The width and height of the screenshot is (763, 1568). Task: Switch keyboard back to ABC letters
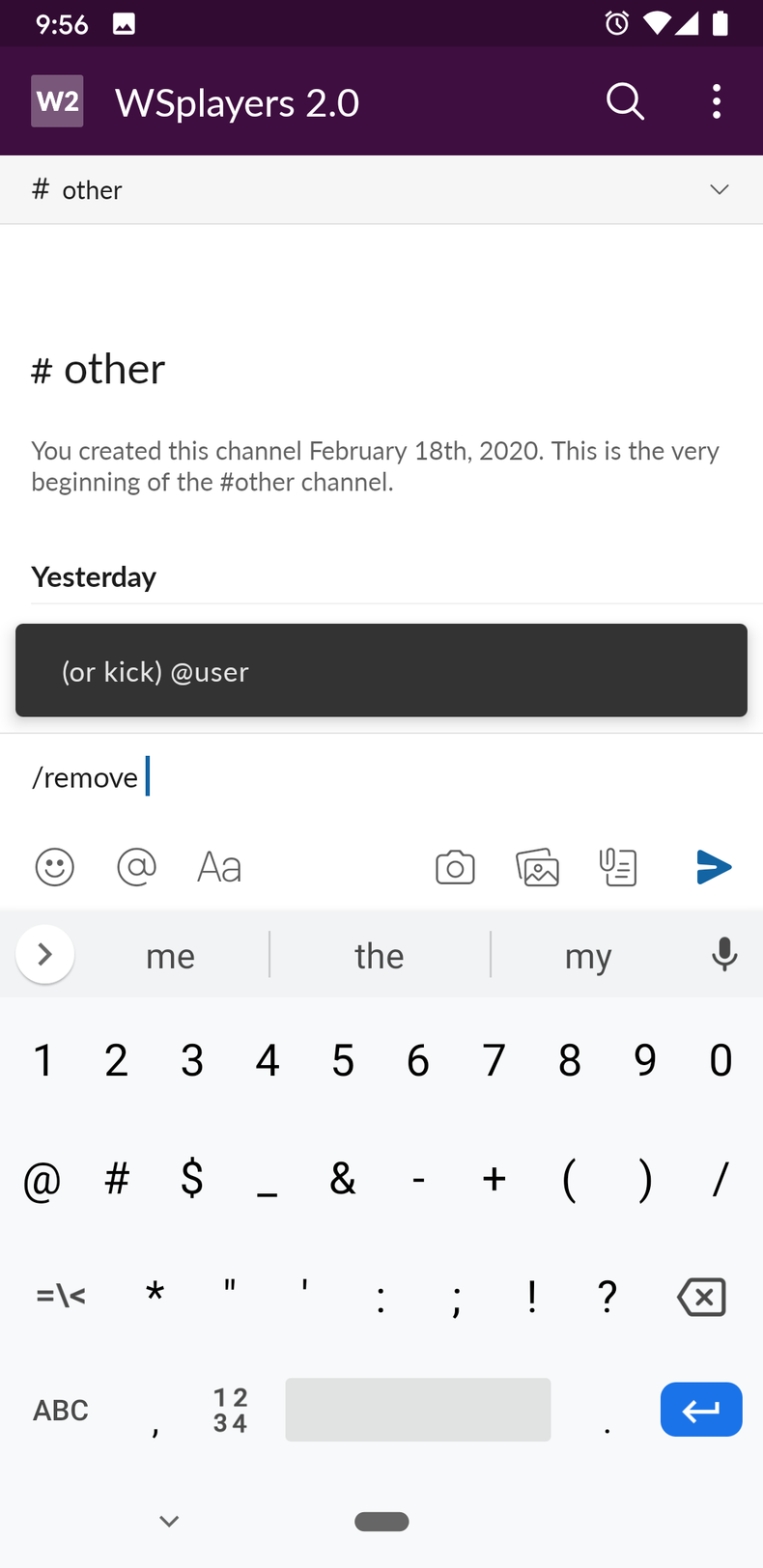click(60, 1410)
